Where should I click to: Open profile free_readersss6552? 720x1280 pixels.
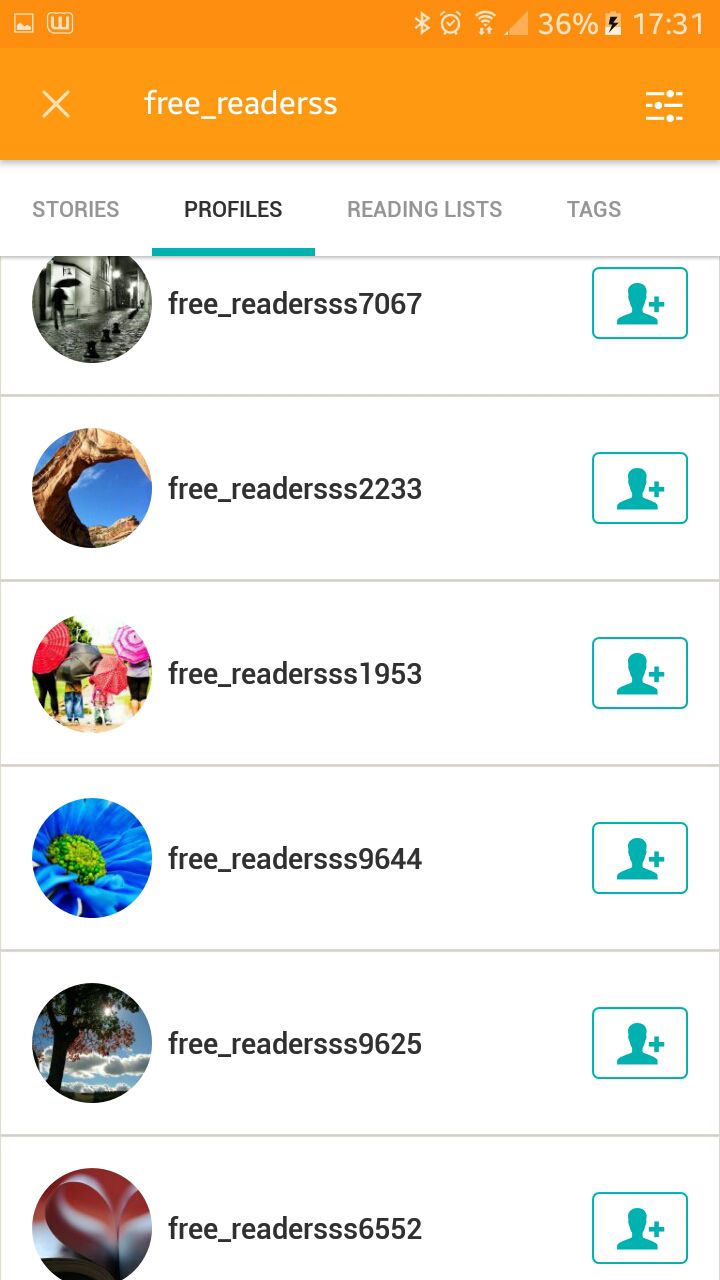295,1228
